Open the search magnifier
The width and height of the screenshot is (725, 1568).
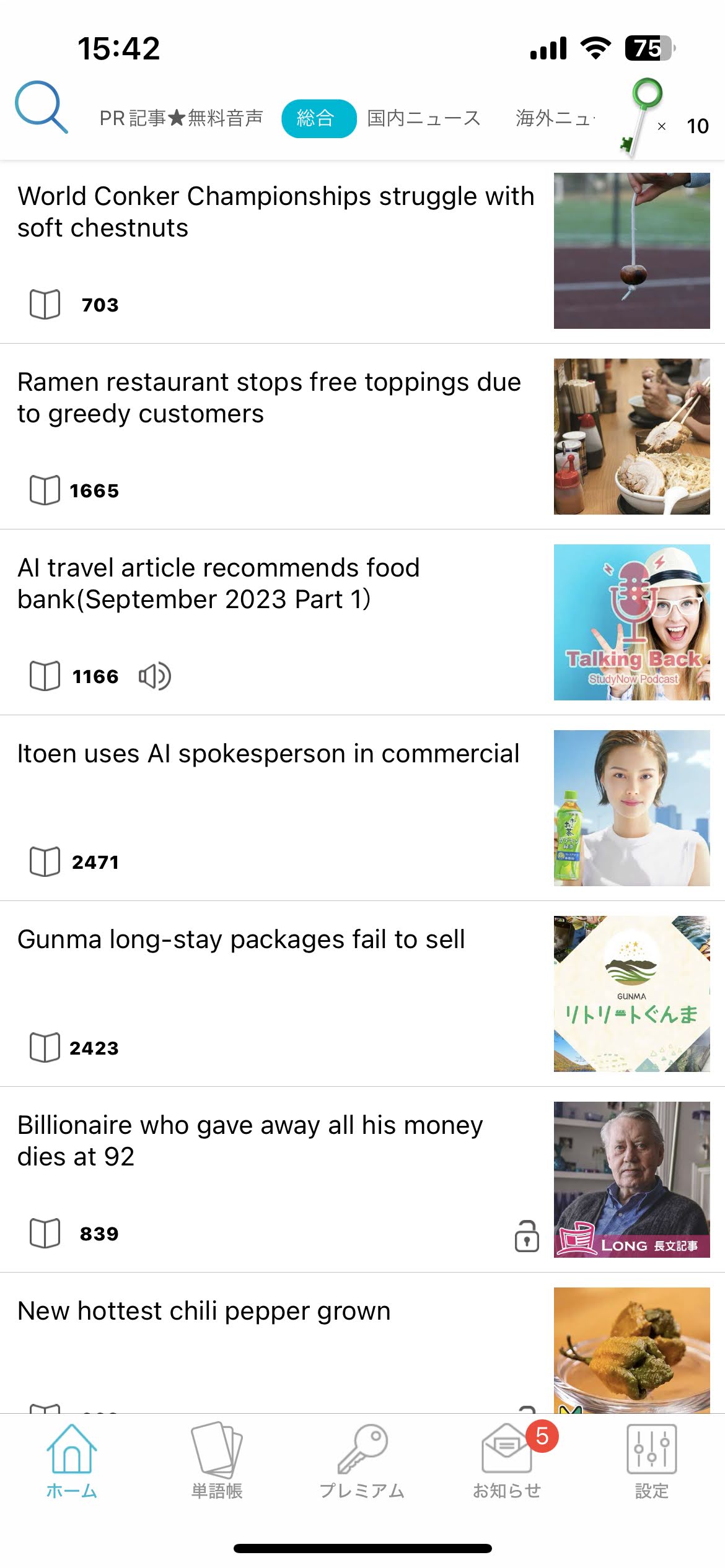41,107
